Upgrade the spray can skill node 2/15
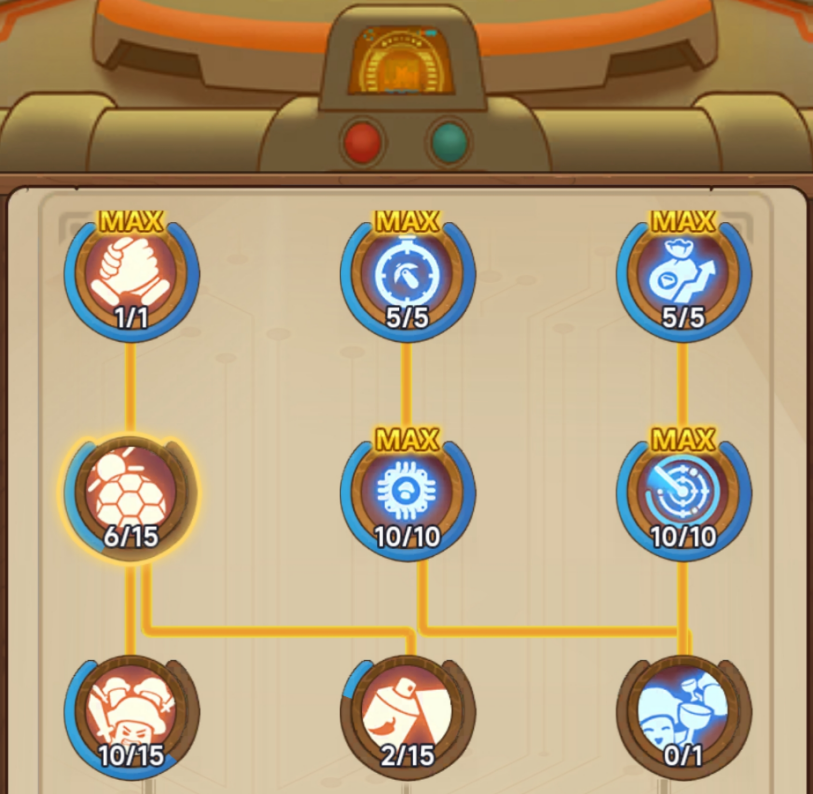Screen dimensions: 813x794 coord(407,712)
